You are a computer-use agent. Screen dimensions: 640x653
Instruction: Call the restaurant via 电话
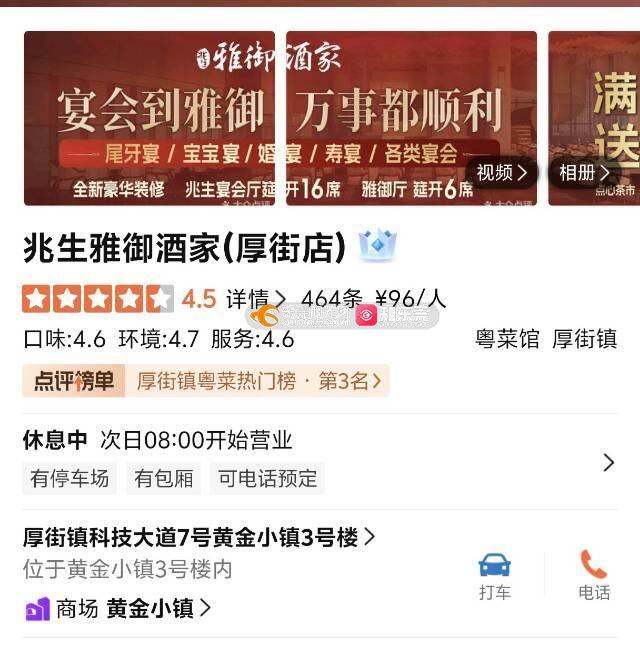tap(594, 575)
